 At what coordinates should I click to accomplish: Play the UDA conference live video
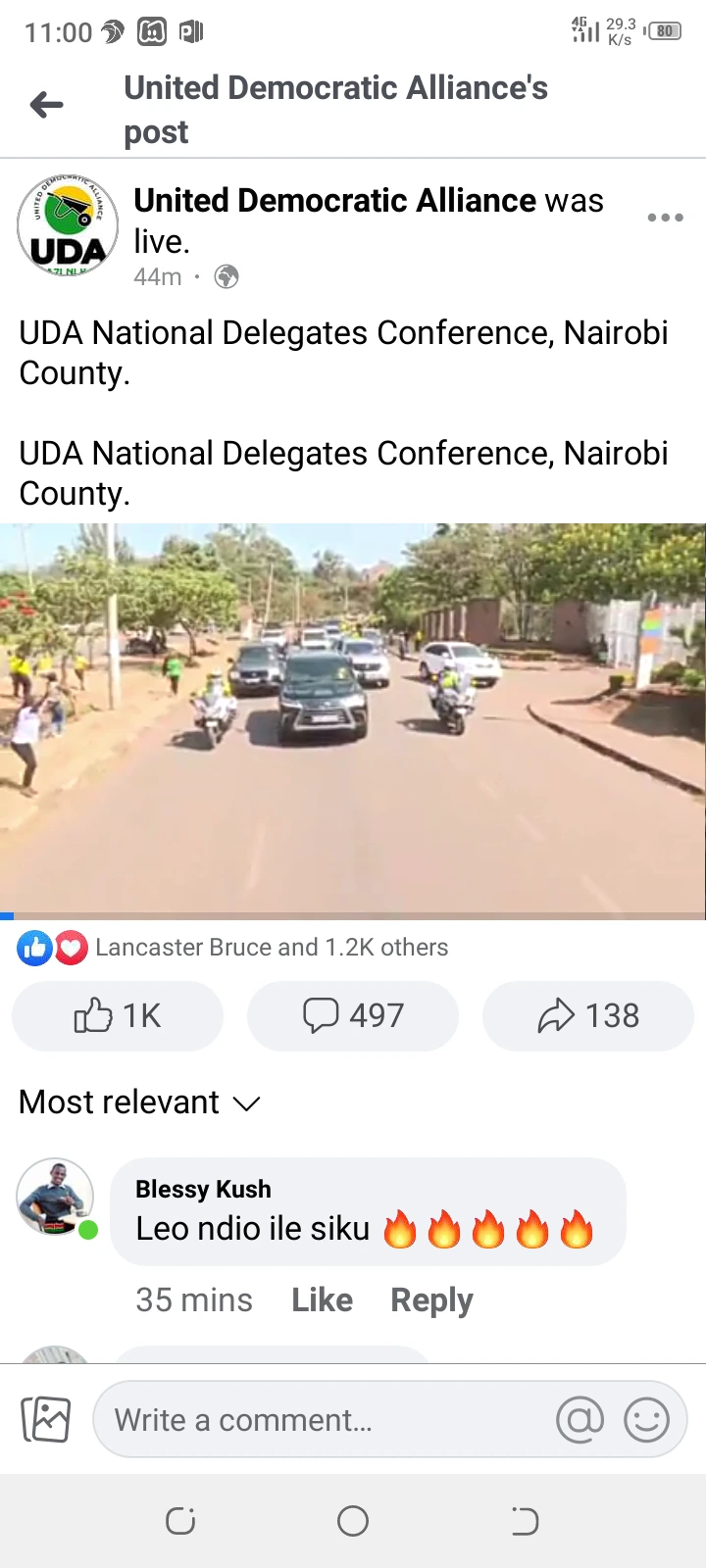[x=353, y=720]
